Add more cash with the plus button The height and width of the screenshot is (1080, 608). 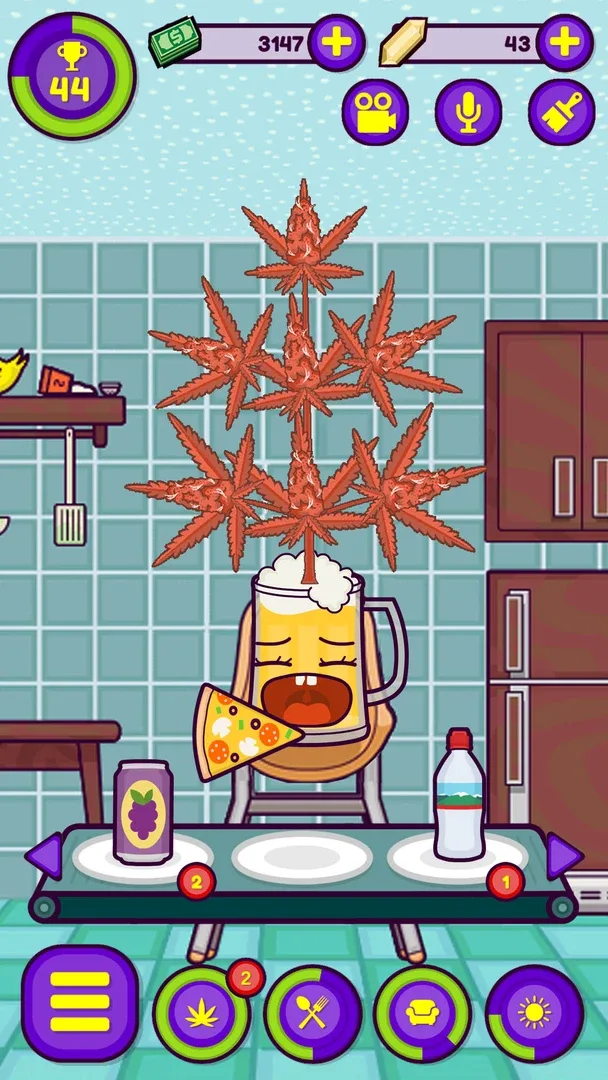click(336, 43)
